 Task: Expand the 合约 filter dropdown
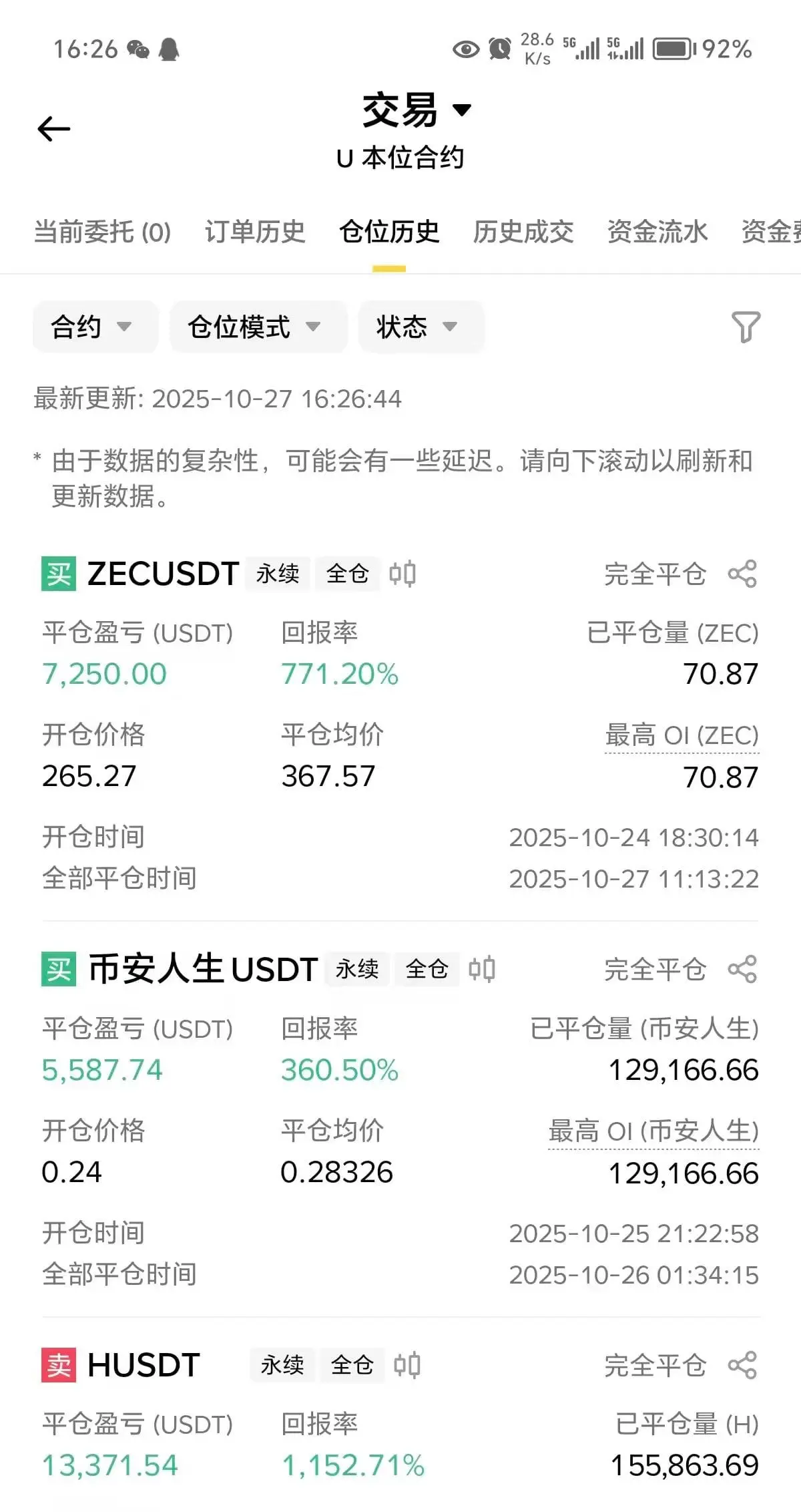click(93, 327)
